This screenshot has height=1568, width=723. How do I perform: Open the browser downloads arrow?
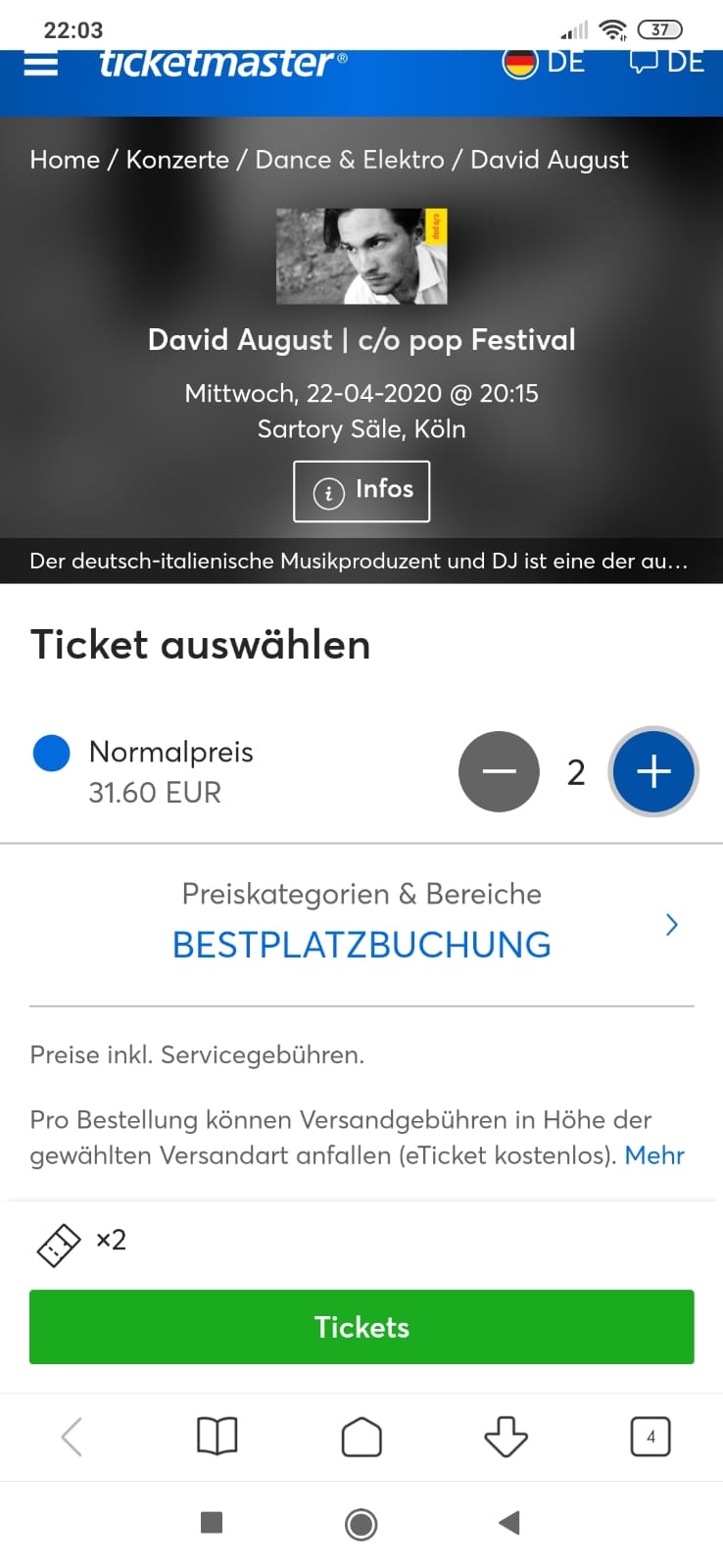pos(506,1438)
